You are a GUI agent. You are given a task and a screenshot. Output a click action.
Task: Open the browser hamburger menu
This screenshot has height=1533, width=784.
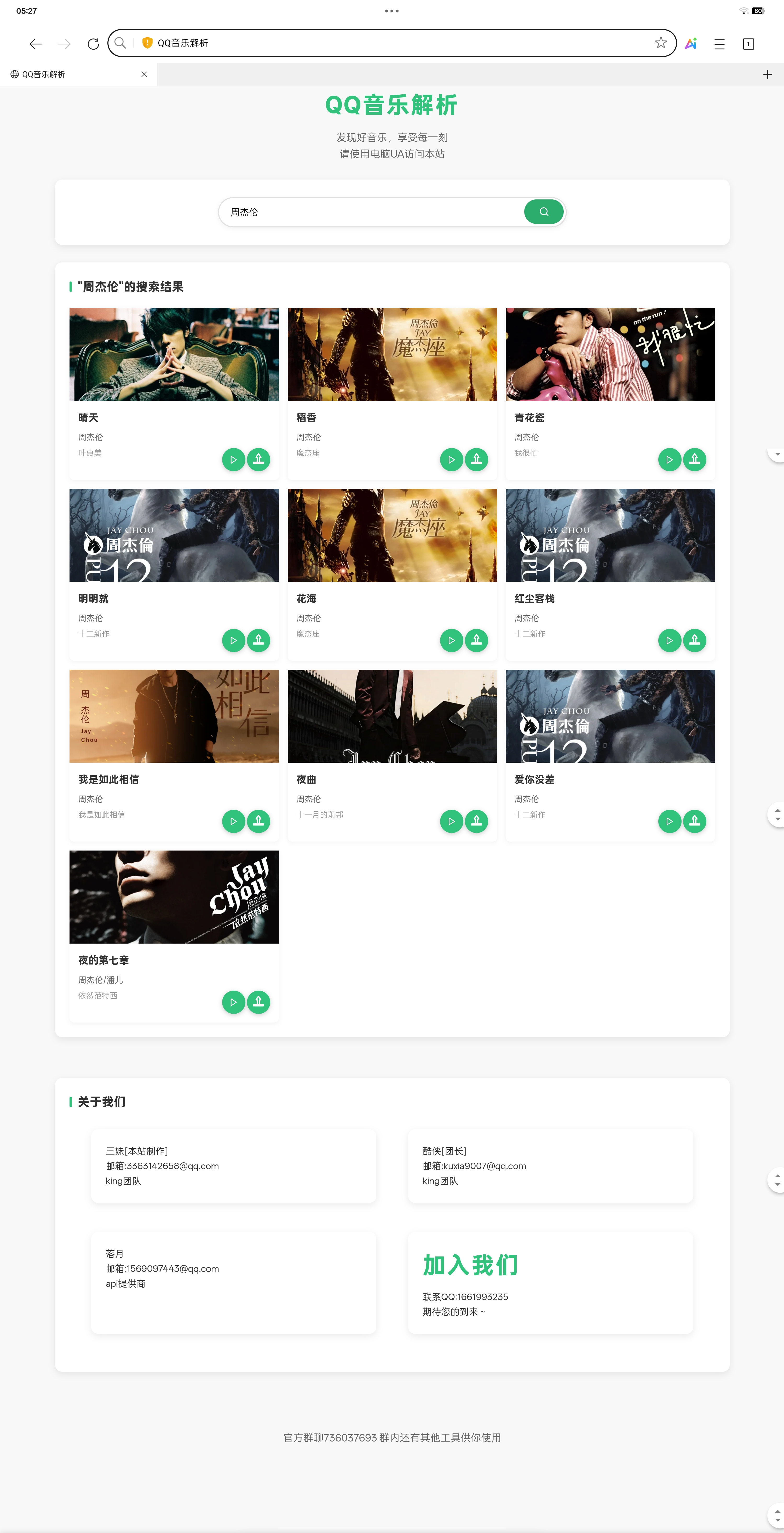(x=719, y=43)
